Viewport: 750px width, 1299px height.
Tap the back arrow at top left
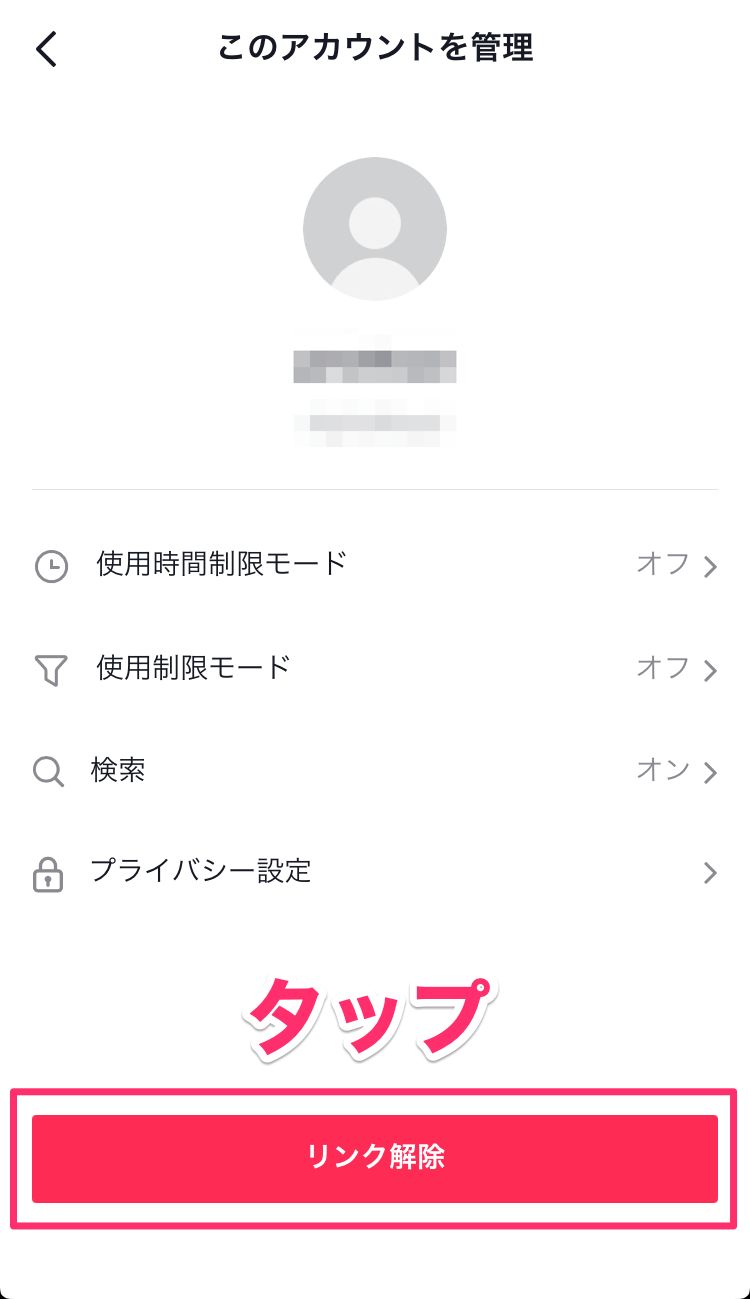(x=44, y=48)
